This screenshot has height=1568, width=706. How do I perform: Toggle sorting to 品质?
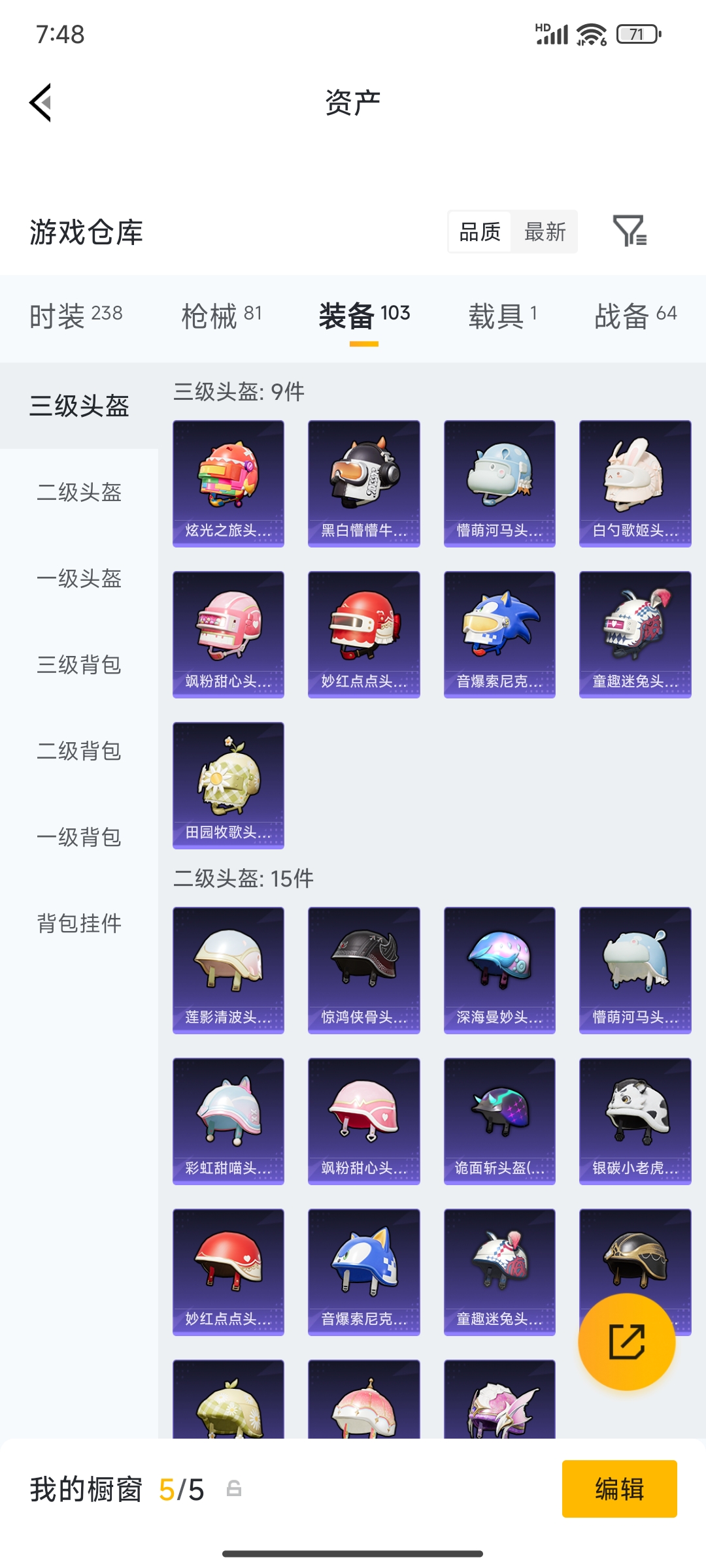pos(479,232)
